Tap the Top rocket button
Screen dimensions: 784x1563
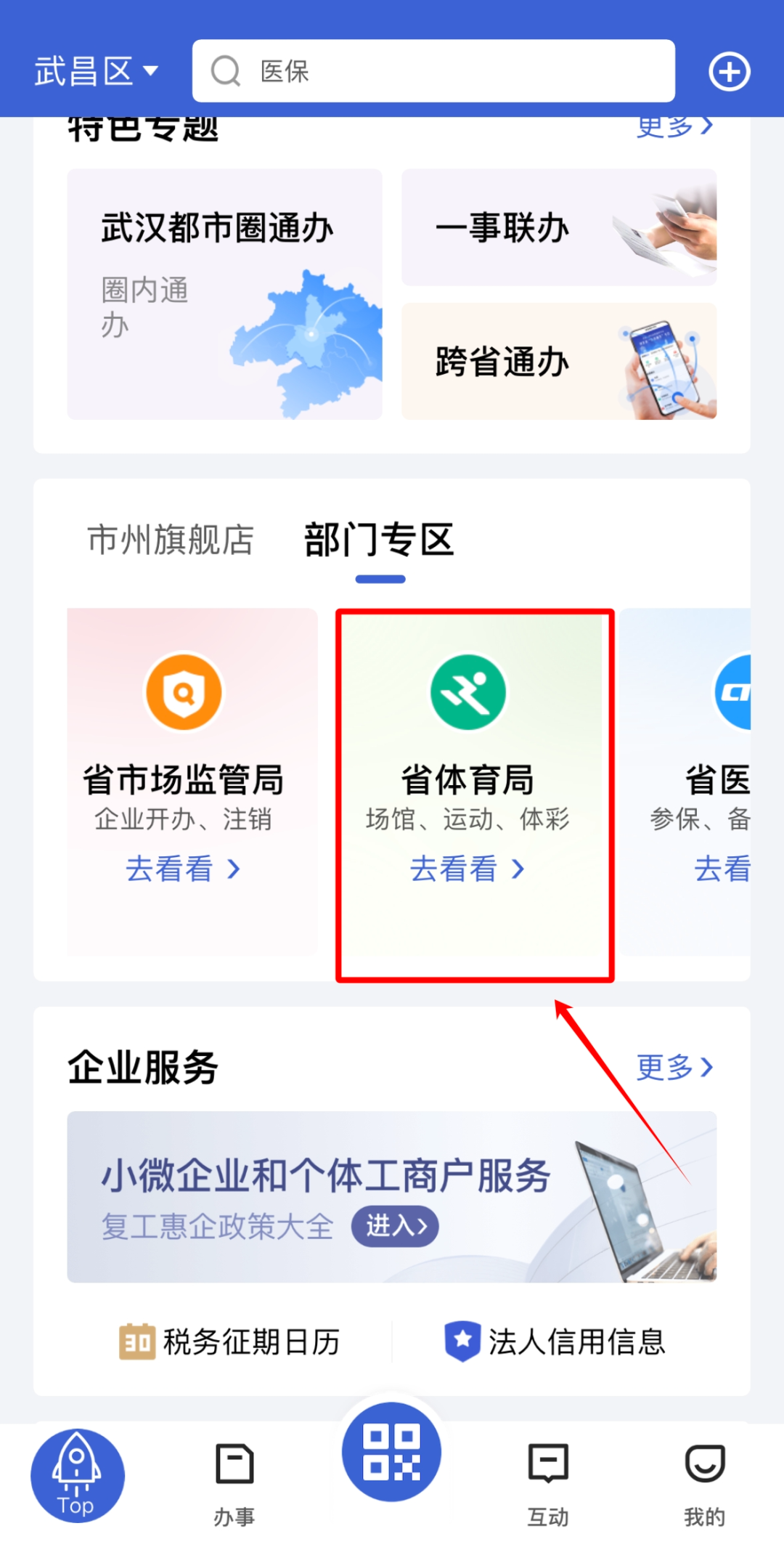77,1476
